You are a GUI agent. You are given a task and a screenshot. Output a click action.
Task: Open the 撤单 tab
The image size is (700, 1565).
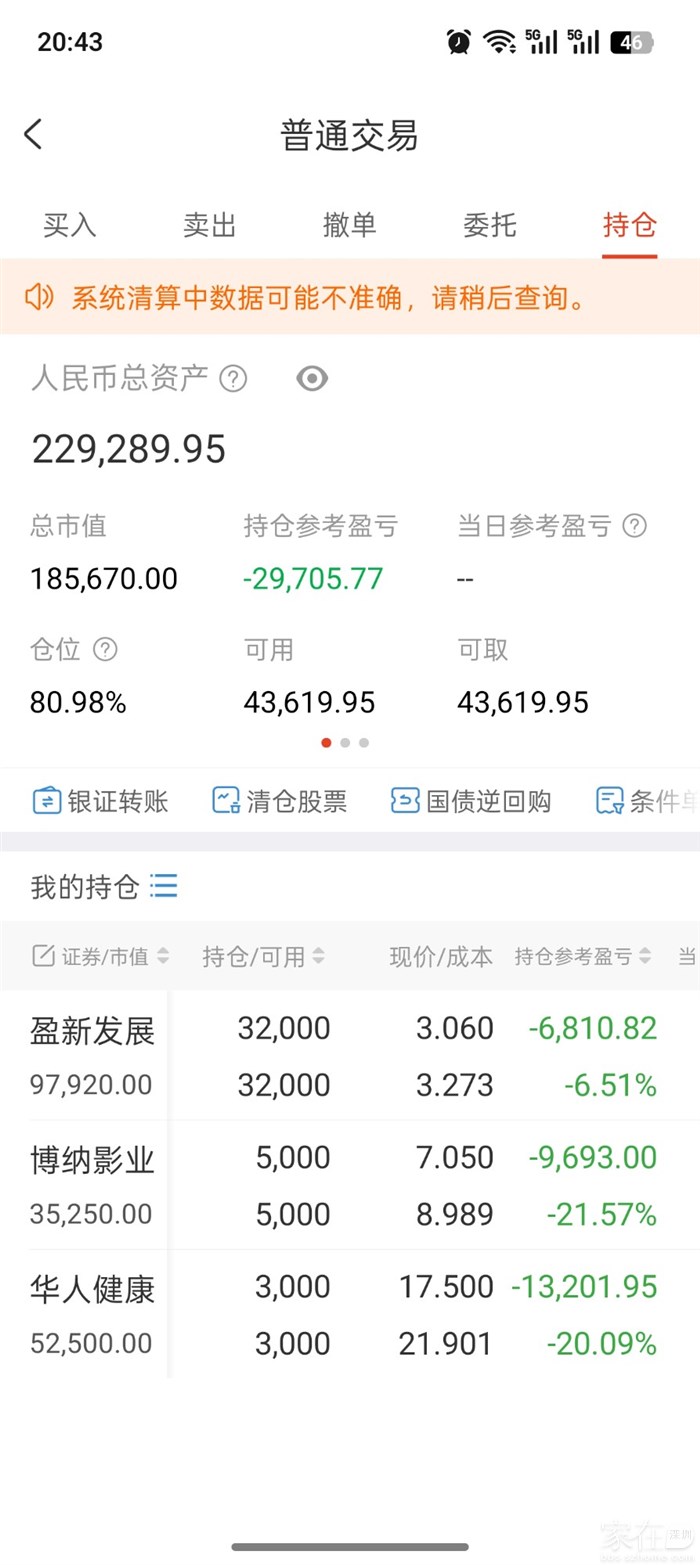pyautogui.click(x=350, y=225)
